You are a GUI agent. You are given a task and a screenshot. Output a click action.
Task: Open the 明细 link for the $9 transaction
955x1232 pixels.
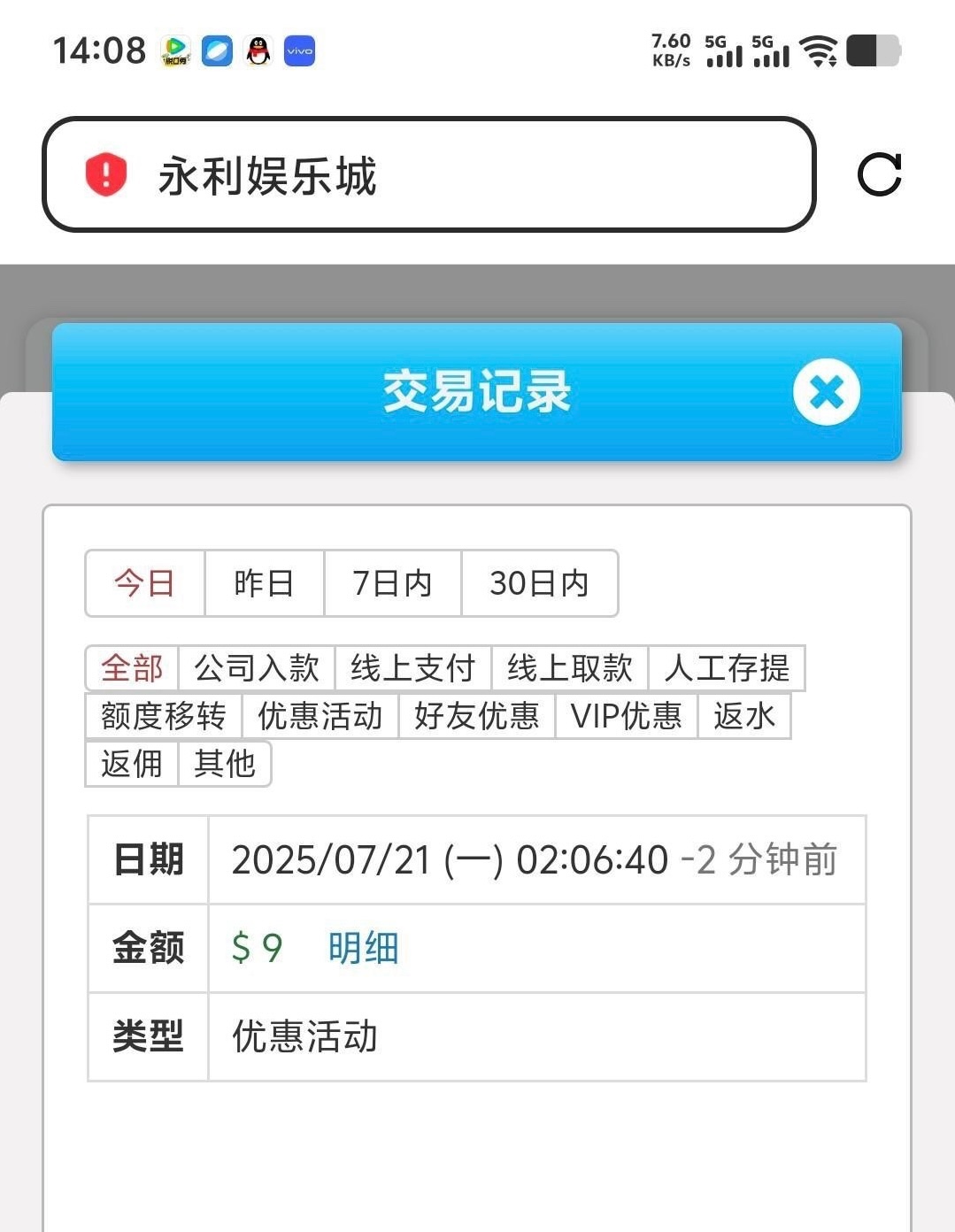click(363, 948)
